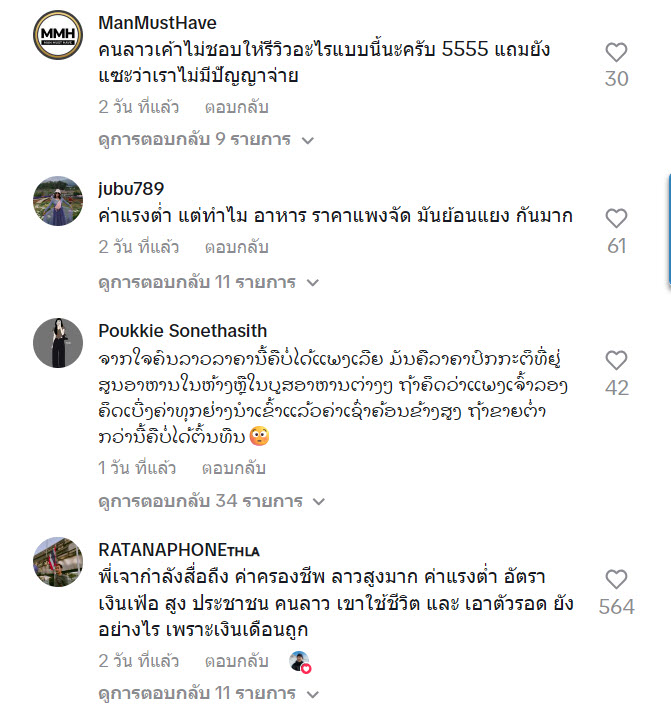Like Poukkie Sonethasith's comment

click(617, 361)
